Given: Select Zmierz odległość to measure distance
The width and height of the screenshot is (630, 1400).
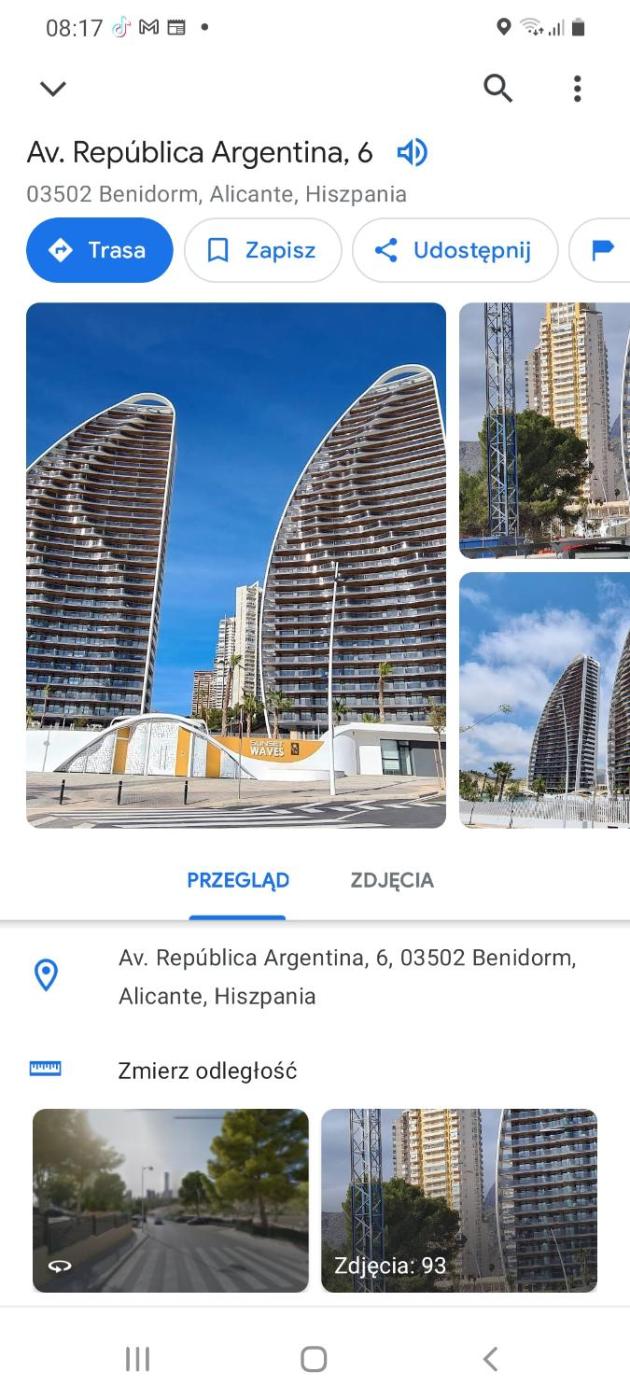Looking at the screenshot, I should click(207, 1071).
